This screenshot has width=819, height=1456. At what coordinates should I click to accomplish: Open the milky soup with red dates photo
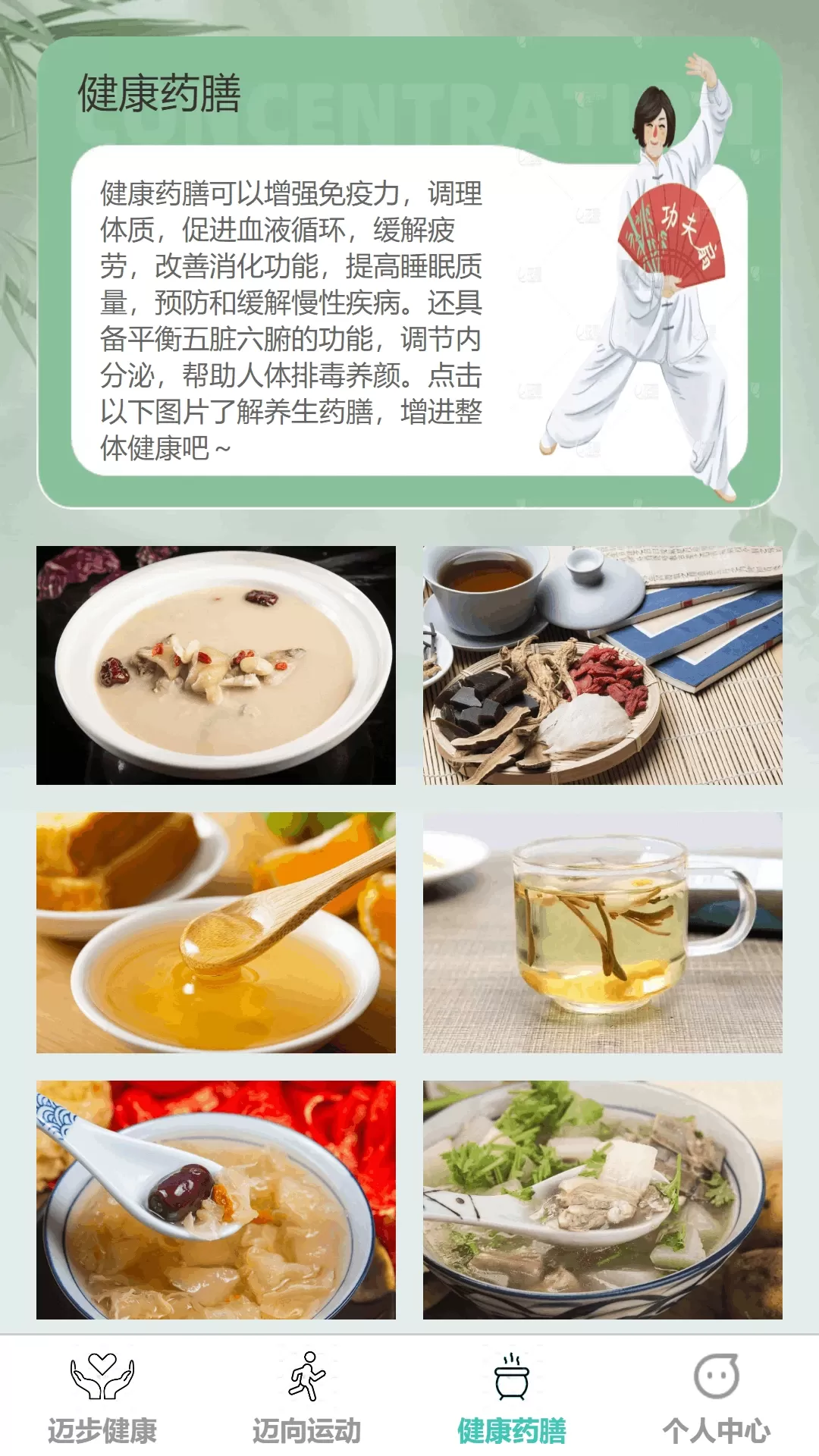point(216,665)
